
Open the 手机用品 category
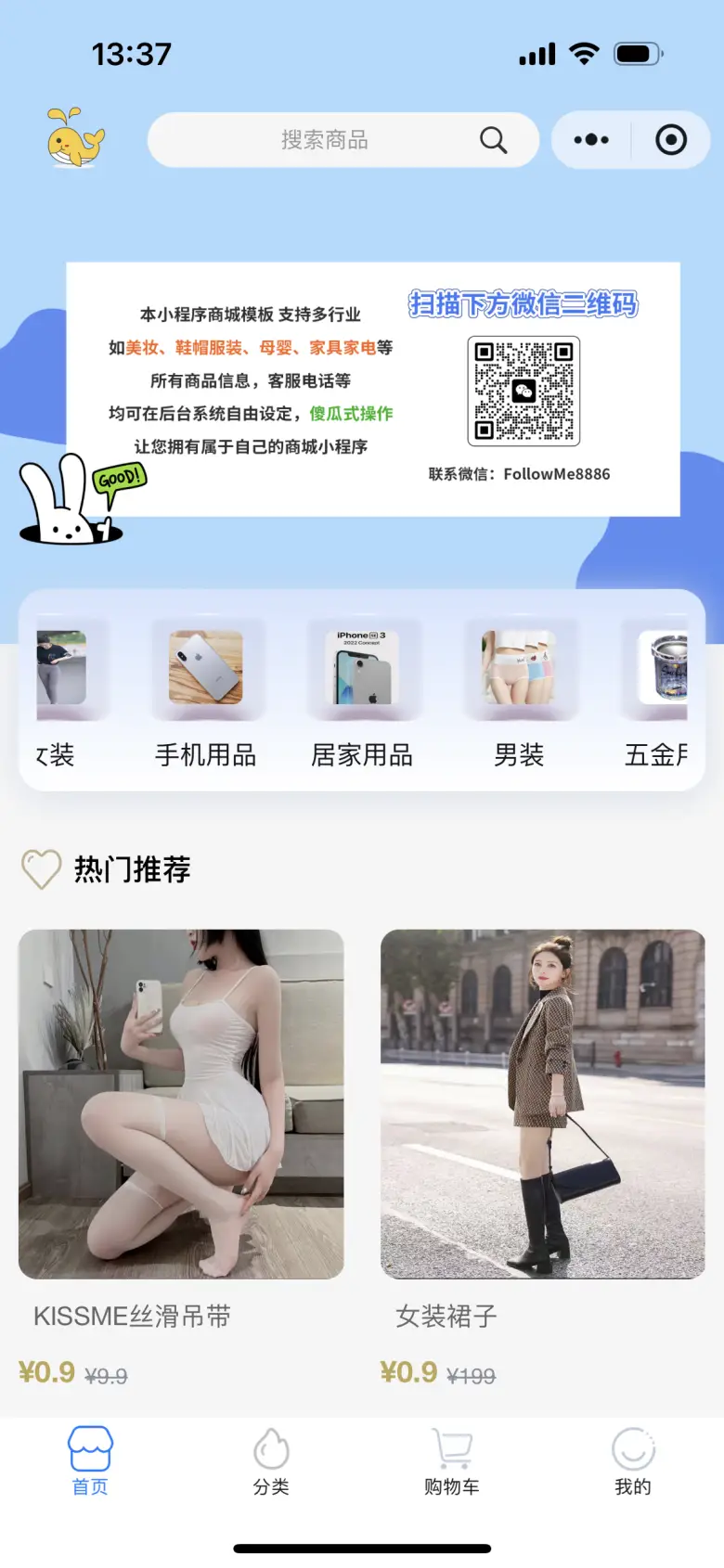pyautogui.click(x=206, y=694)
